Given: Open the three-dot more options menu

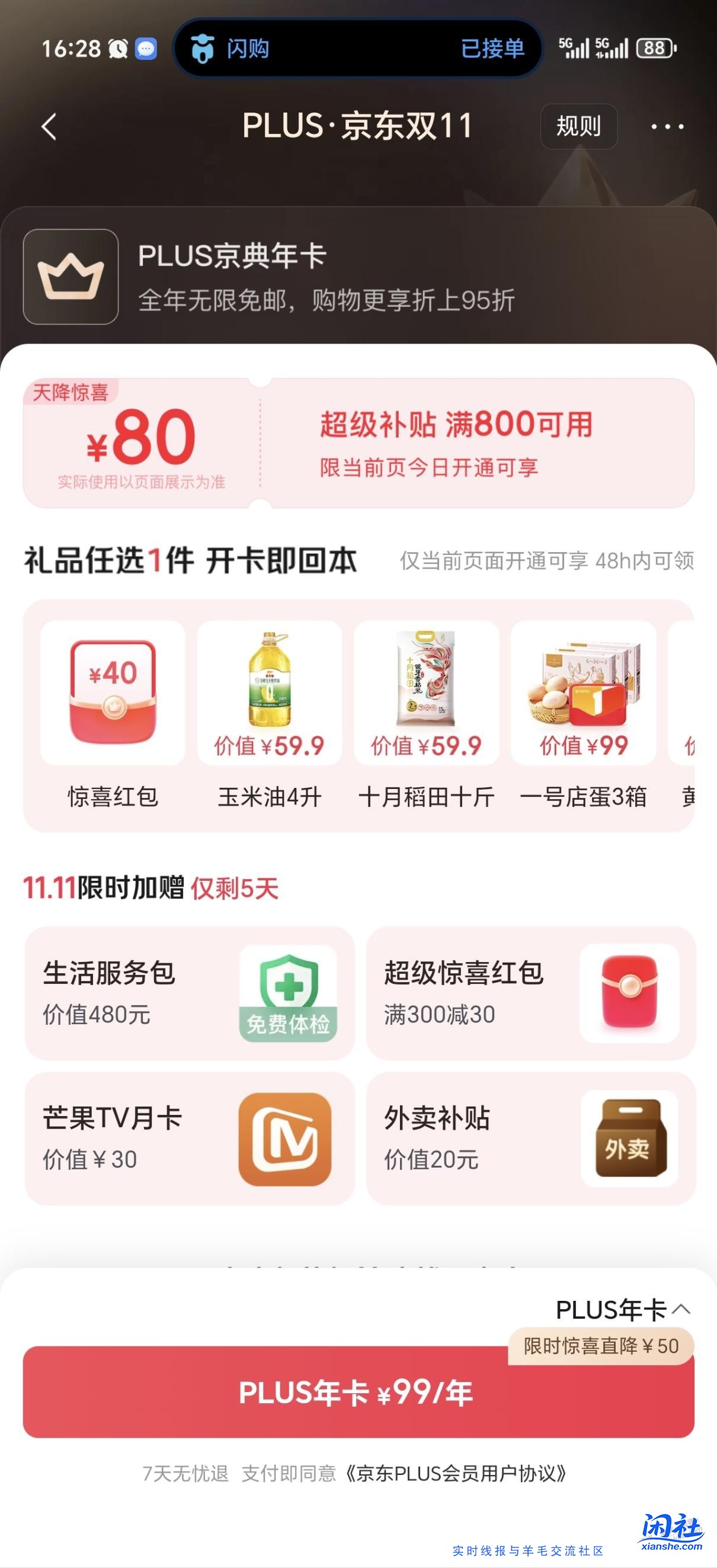Looking at the screenshot, I should (667, 127).
